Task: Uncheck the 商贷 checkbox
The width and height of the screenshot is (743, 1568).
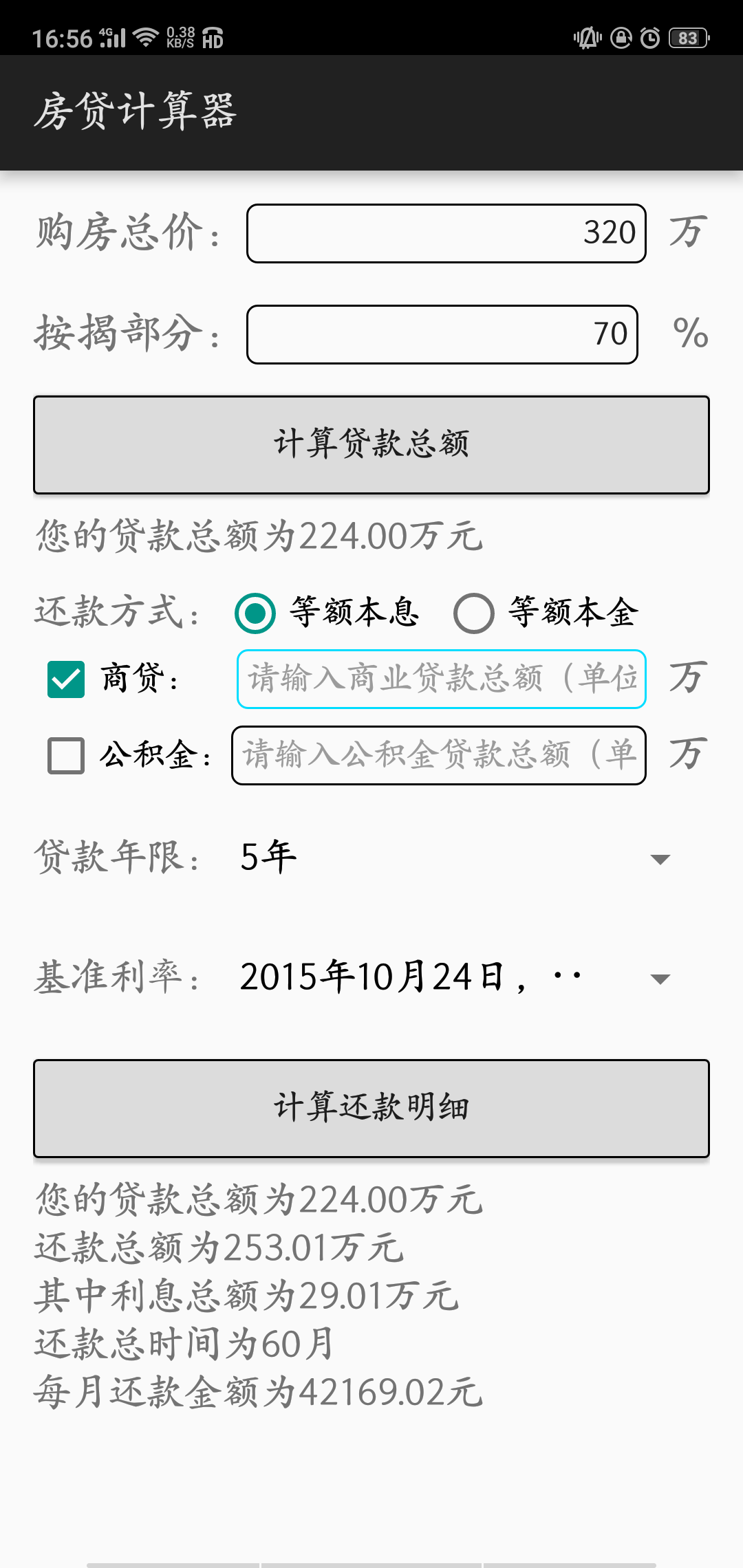Action: click(x=66, y=679)
